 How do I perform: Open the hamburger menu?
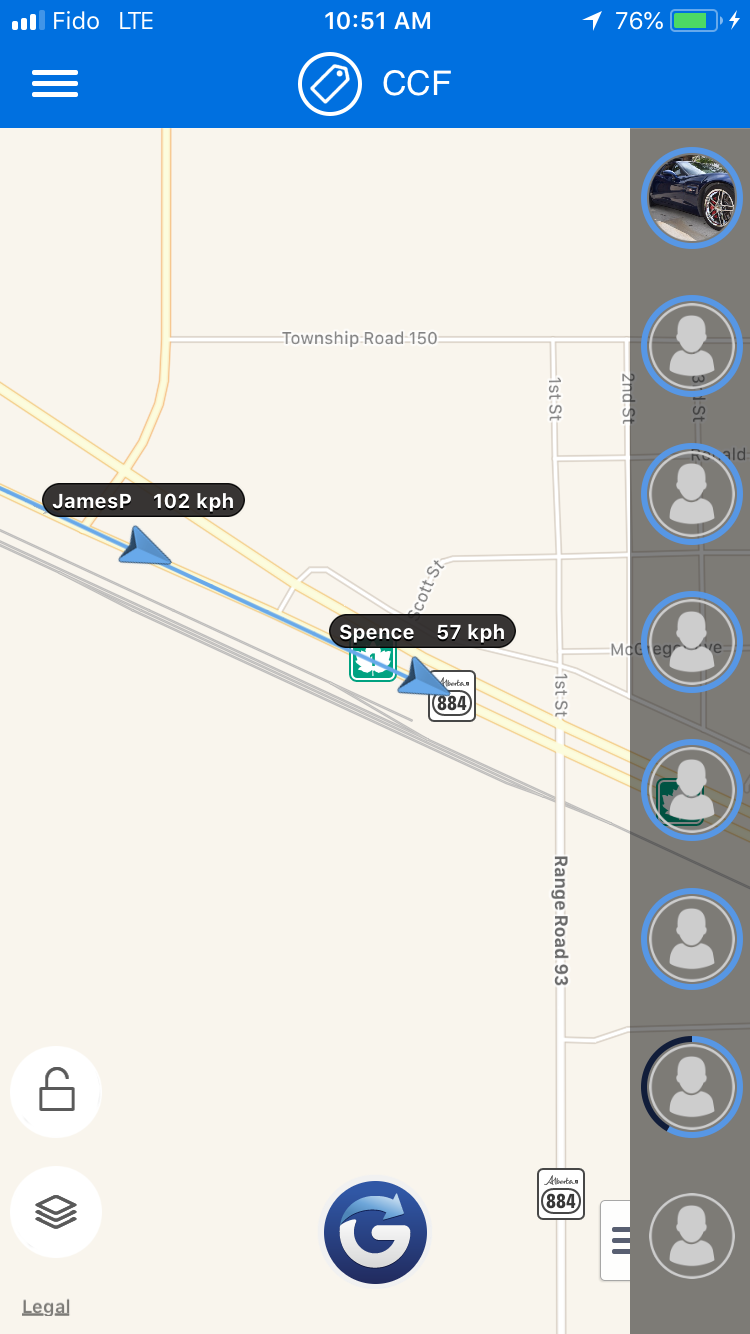[55, 84]
